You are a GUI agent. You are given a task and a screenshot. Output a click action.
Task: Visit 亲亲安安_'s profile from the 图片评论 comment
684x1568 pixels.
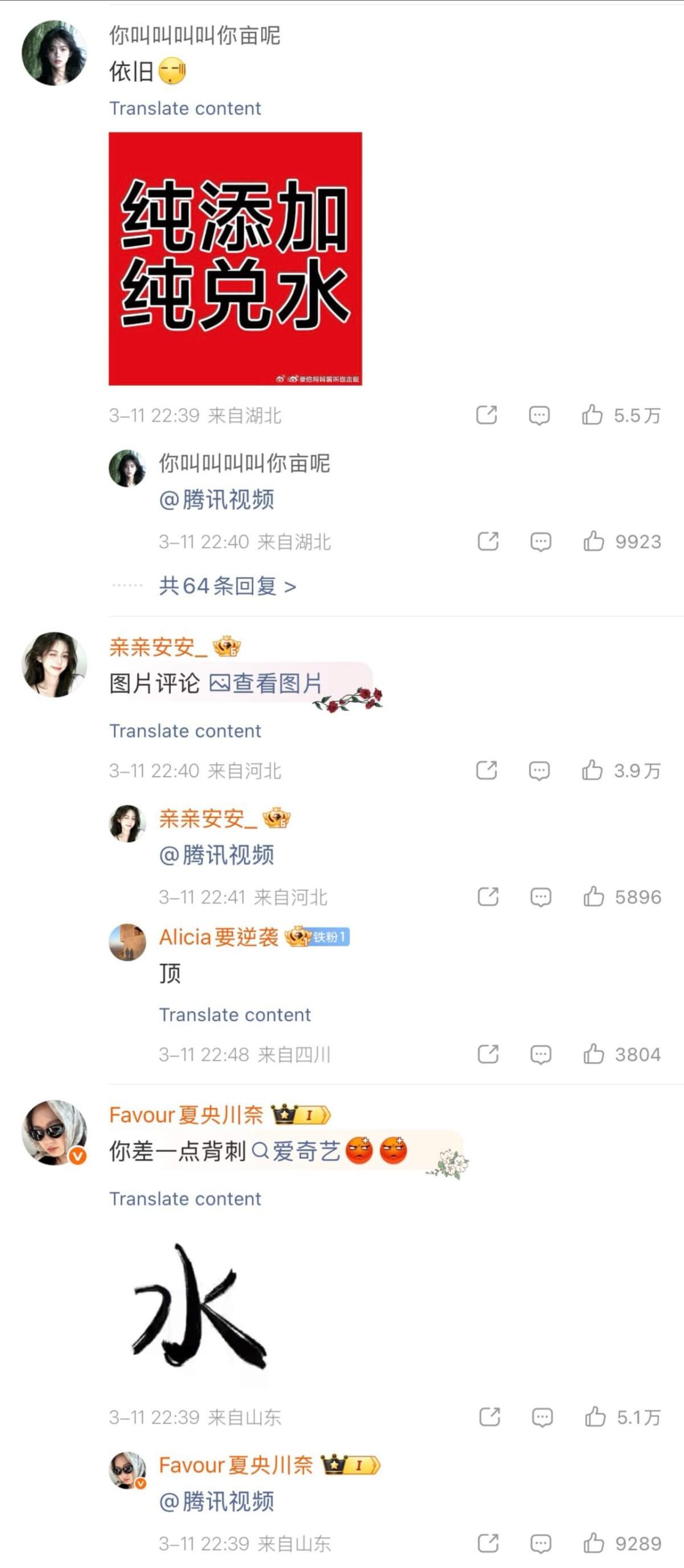pyautogui.click(x=55, y=665)
